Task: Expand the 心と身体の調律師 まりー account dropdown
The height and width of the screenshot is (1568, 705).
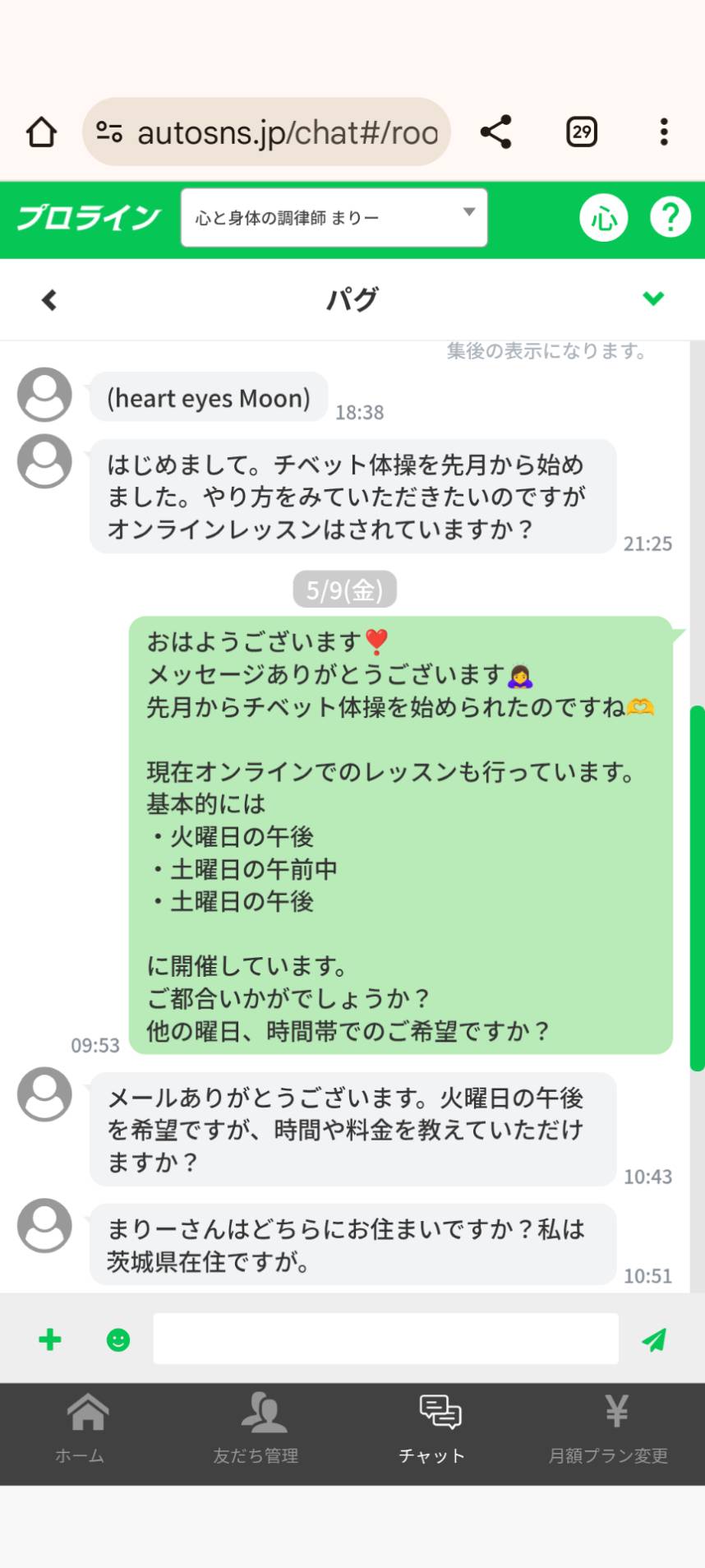Action: click(x=334, y=218)
